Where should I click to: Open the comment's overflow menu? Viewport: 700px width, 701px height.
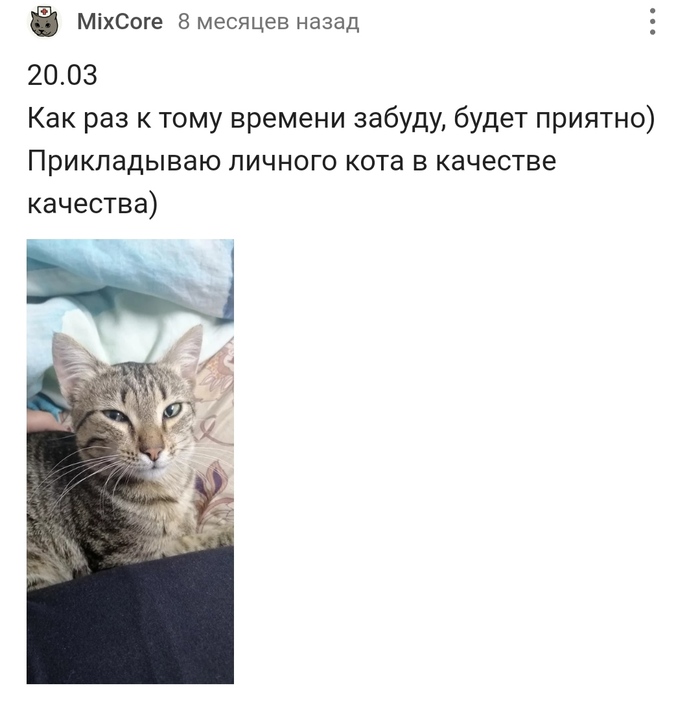point(652,21)
